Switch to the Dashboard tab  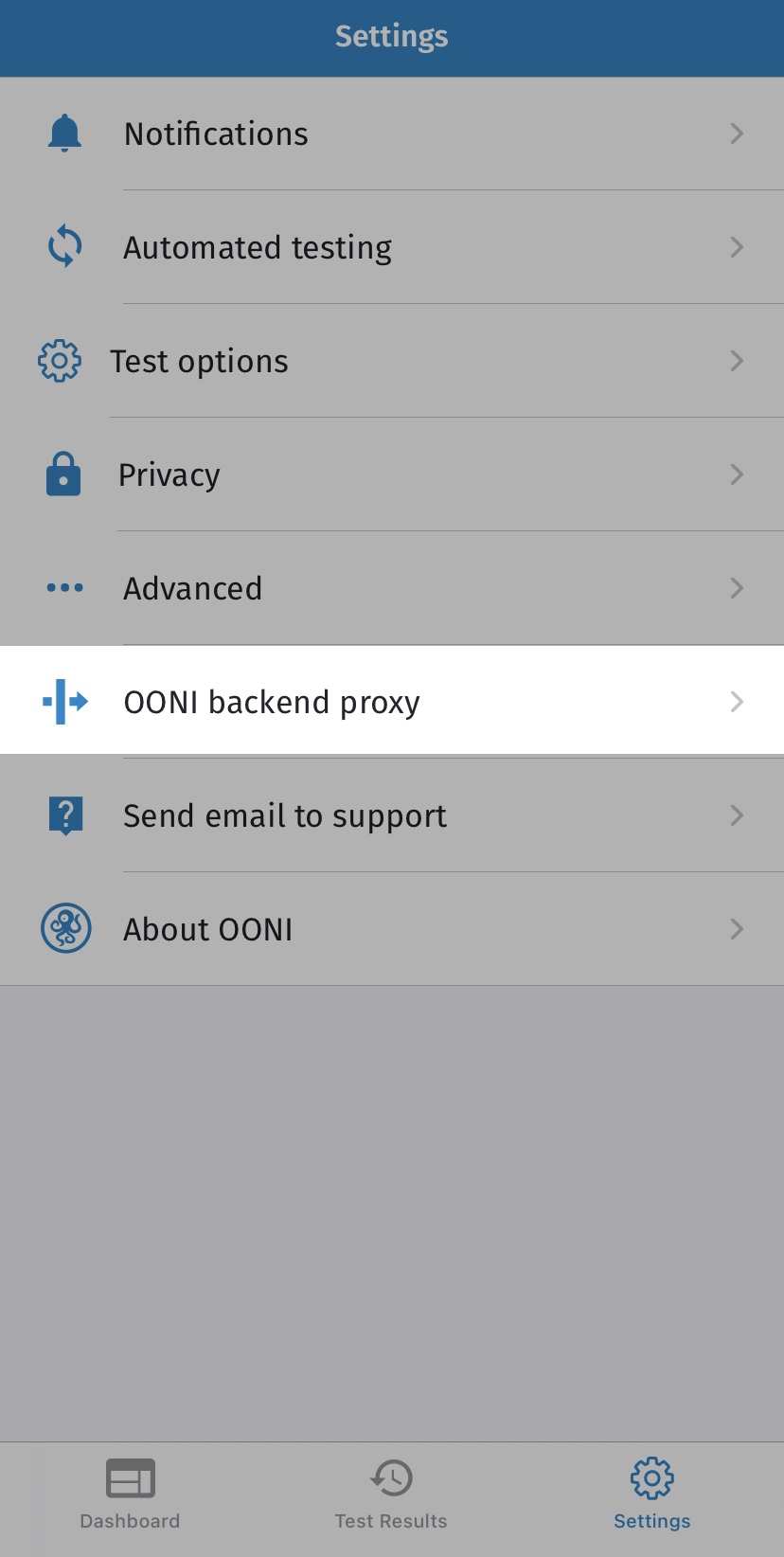coord(131,1495)
